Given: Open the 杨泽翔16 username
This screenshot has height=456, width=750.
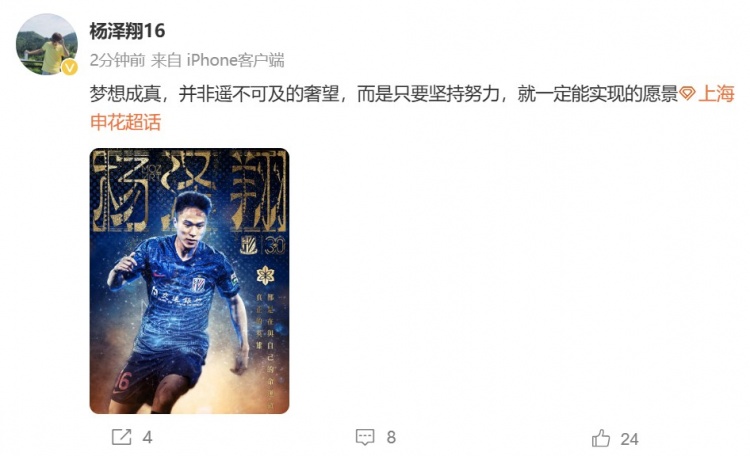Looking at the screenshot, I should point(127,31).
